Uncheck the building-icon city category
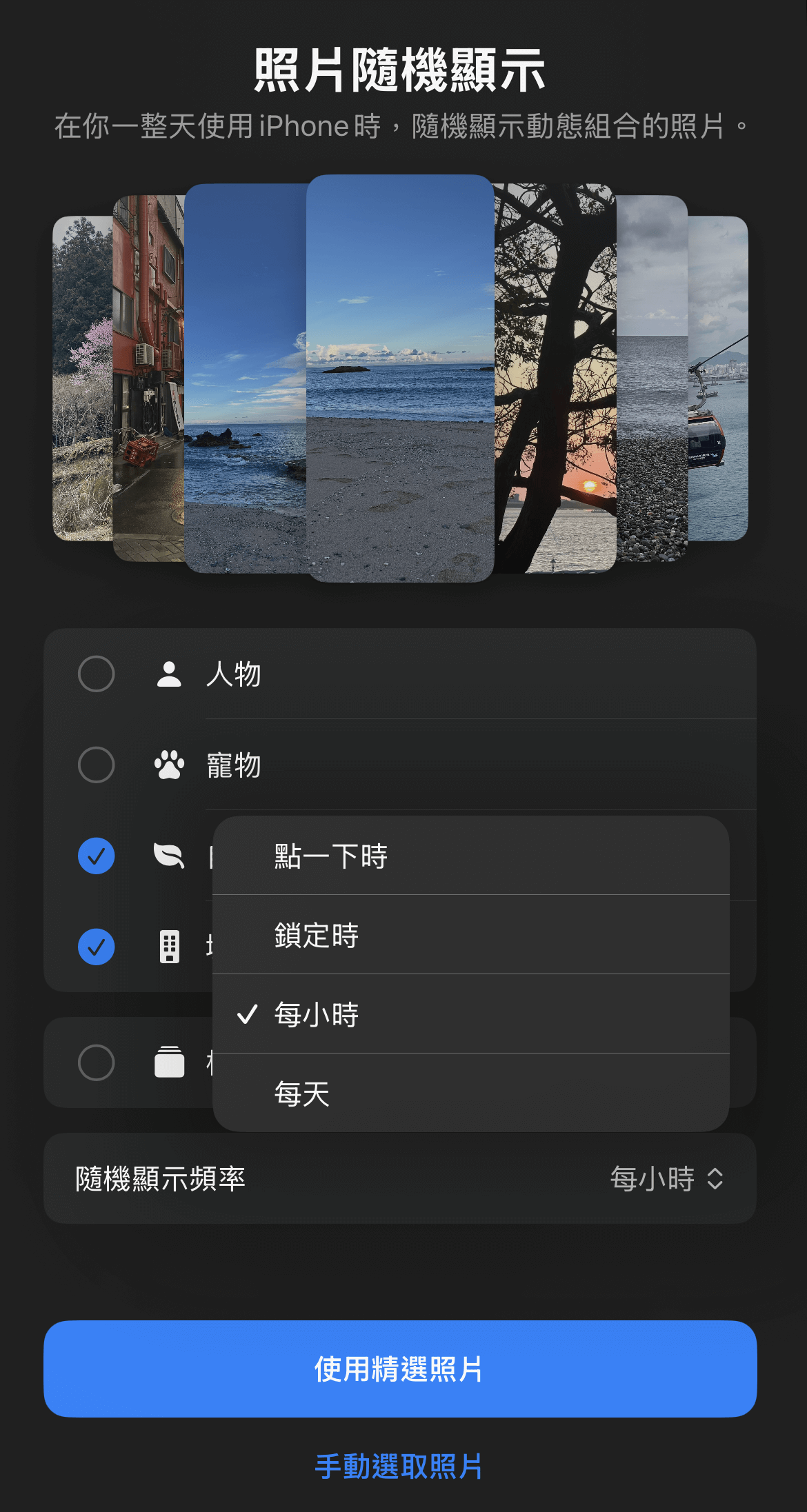 97,947
